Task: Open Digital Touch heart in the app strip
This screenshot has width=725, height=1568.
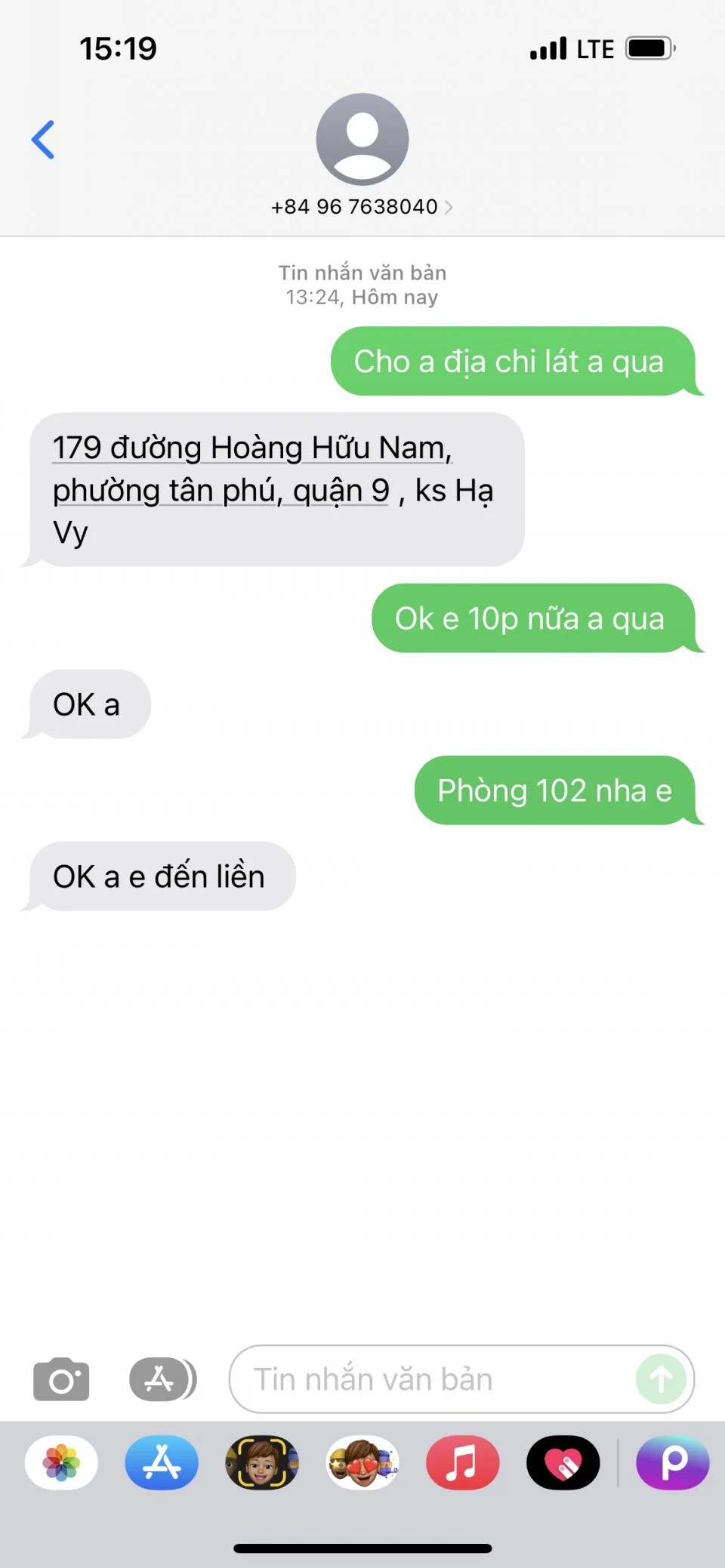Action: tap(563, 1462)
